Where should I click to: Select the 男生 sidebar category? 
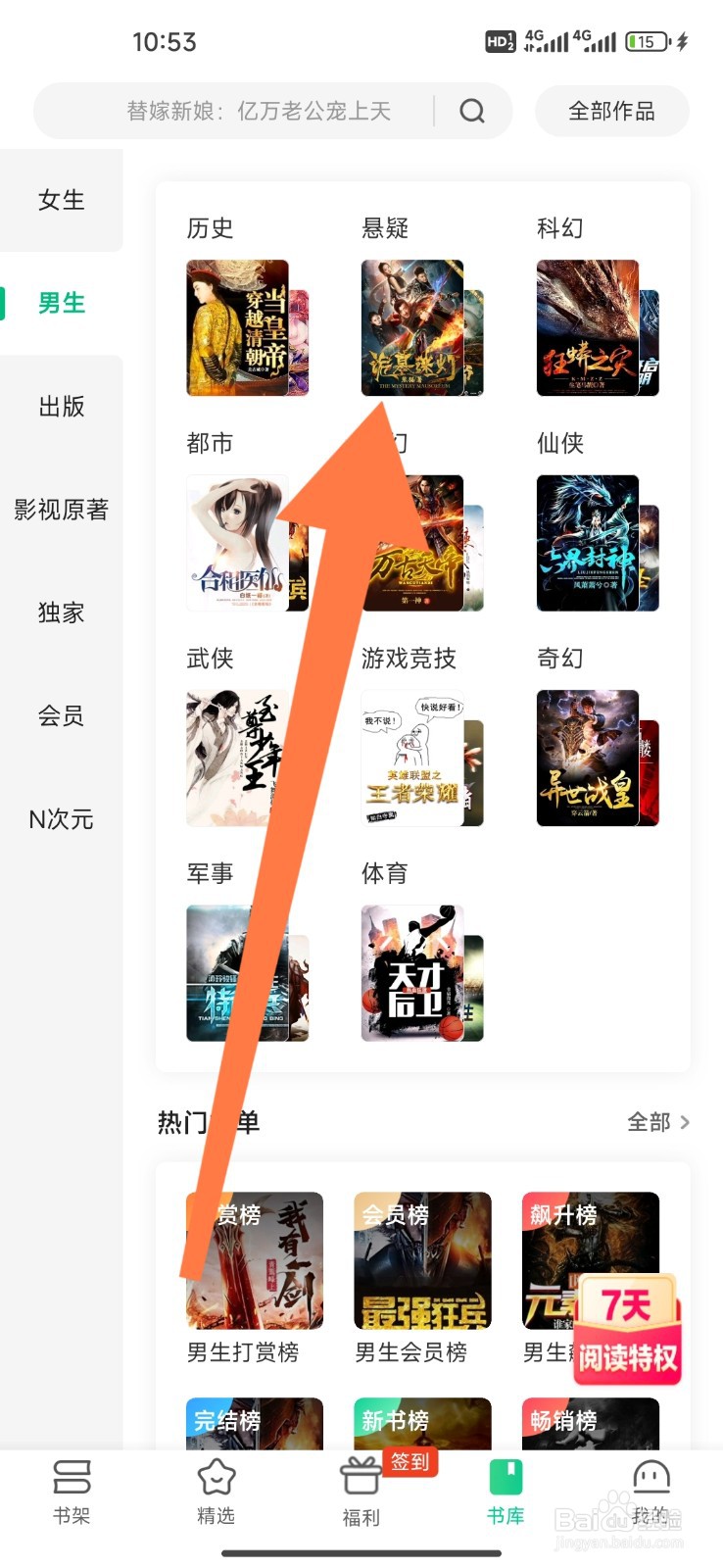(x=61, y=303)
